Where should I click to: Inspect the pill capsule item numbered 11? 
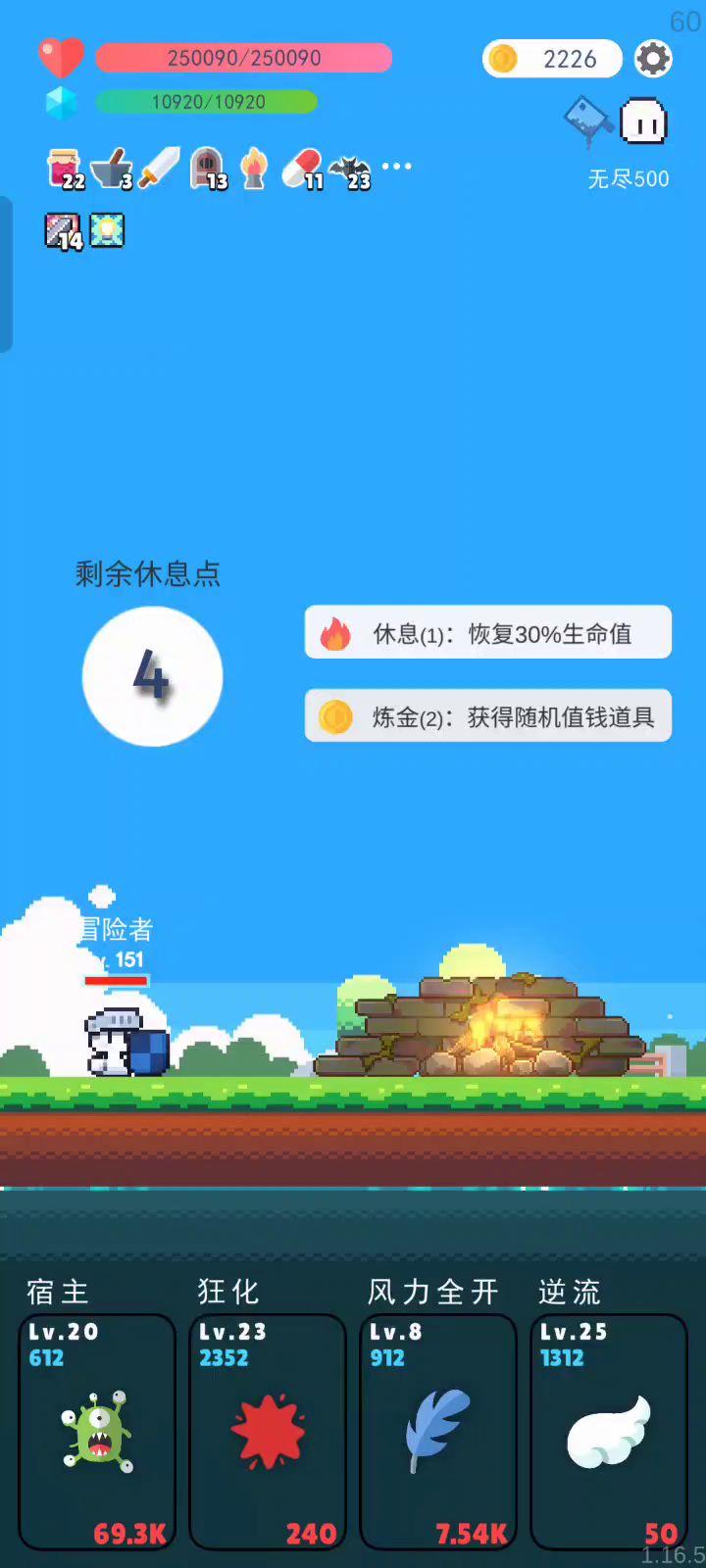[303, 169]
